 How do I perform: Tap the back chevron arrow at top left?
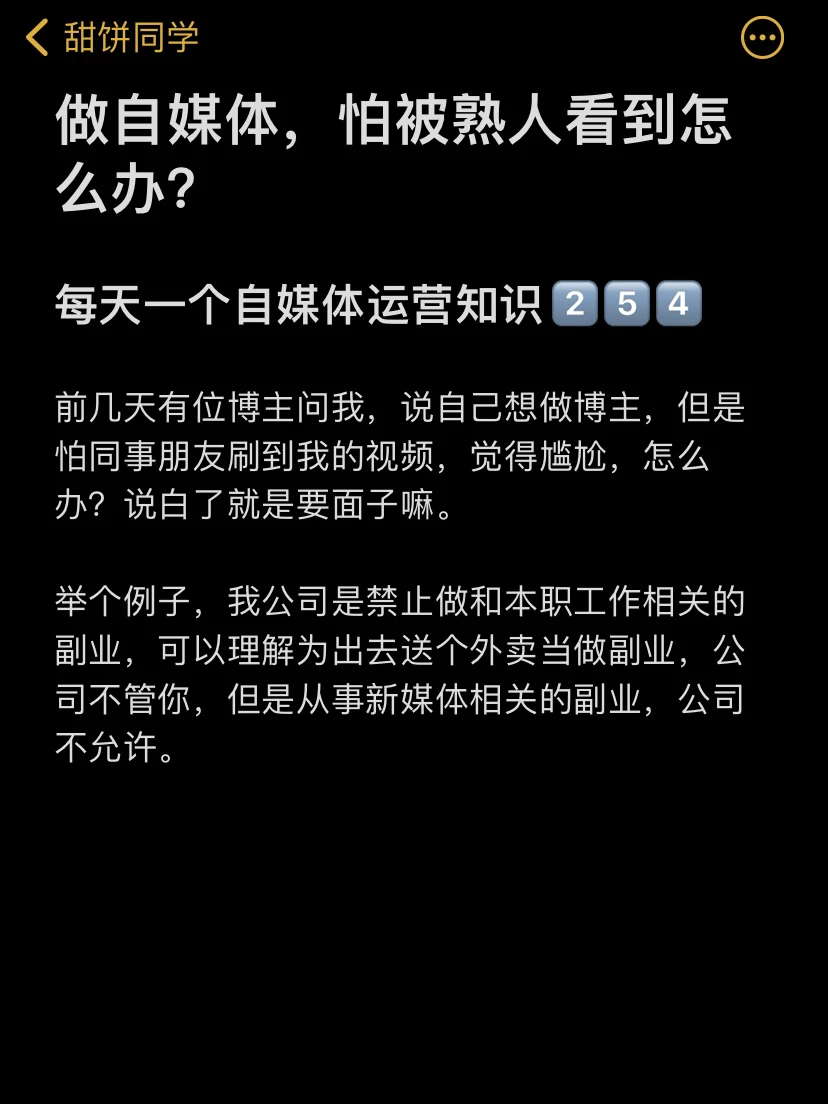[35, 37]
